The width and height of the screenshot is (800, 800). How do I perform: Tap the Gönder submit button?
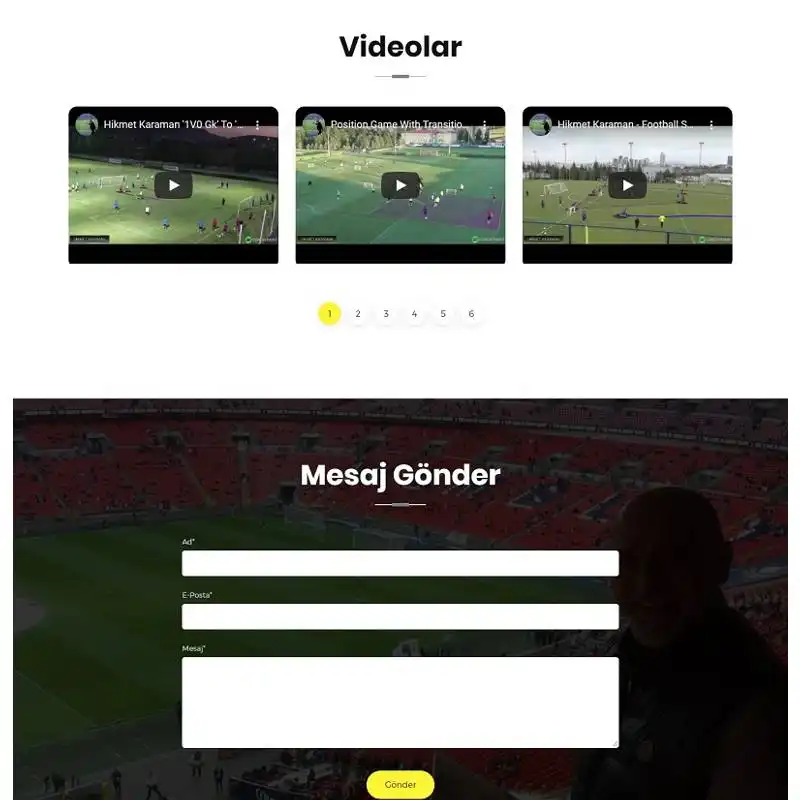pyautogui.click(x=400, y=785)
